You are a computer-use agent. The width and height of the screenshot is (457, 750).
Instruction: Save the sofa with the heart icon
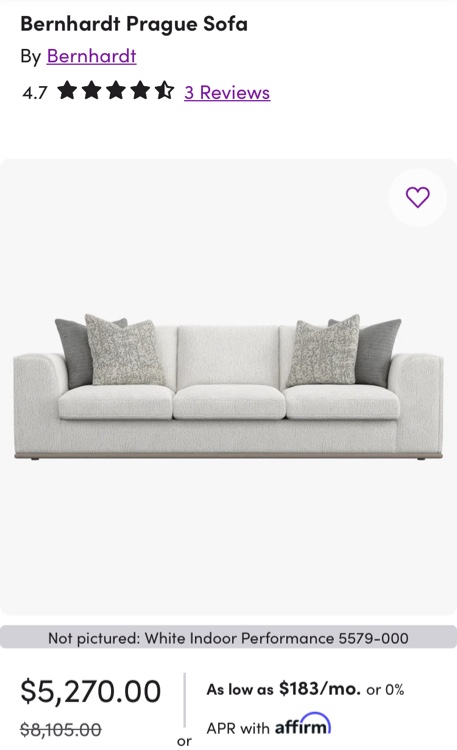(x=418, y=197)
